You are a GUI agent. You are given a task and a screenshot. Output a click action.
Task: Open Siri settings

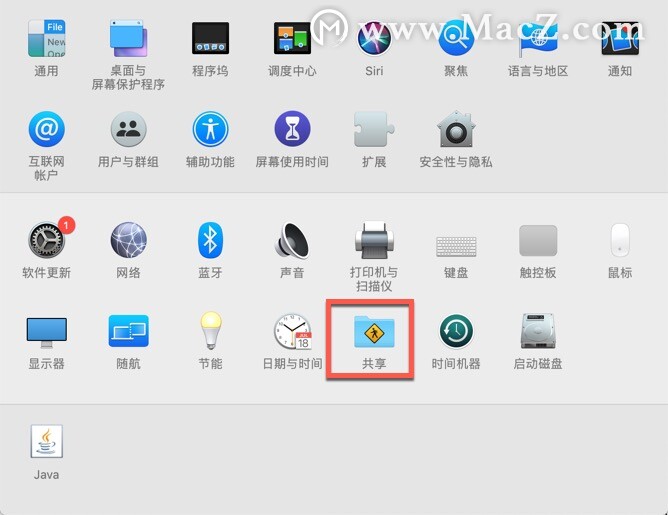(x=374, y=40)
